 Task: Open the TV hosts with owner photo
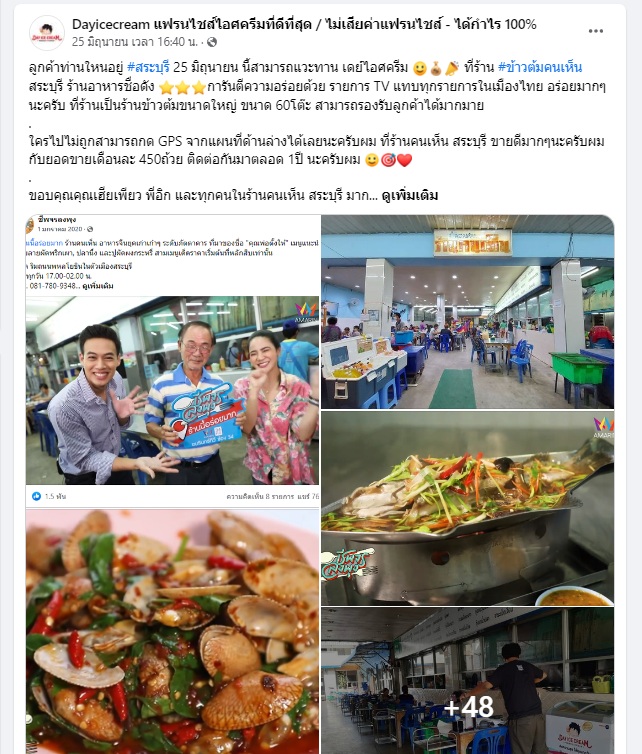[x=172, y=360]
